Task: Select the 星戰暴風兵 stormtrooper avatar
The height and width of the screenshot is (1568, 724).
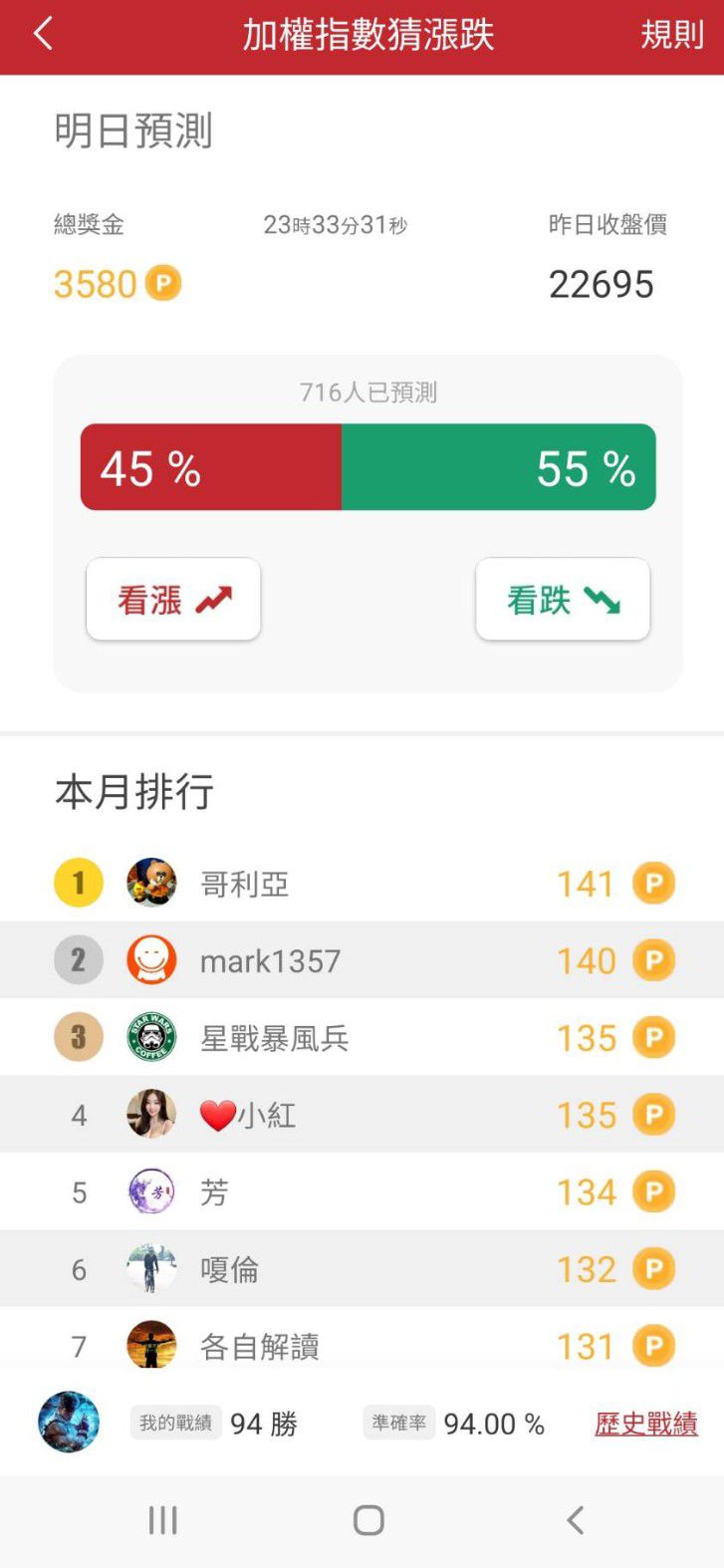Action: 151,1037
